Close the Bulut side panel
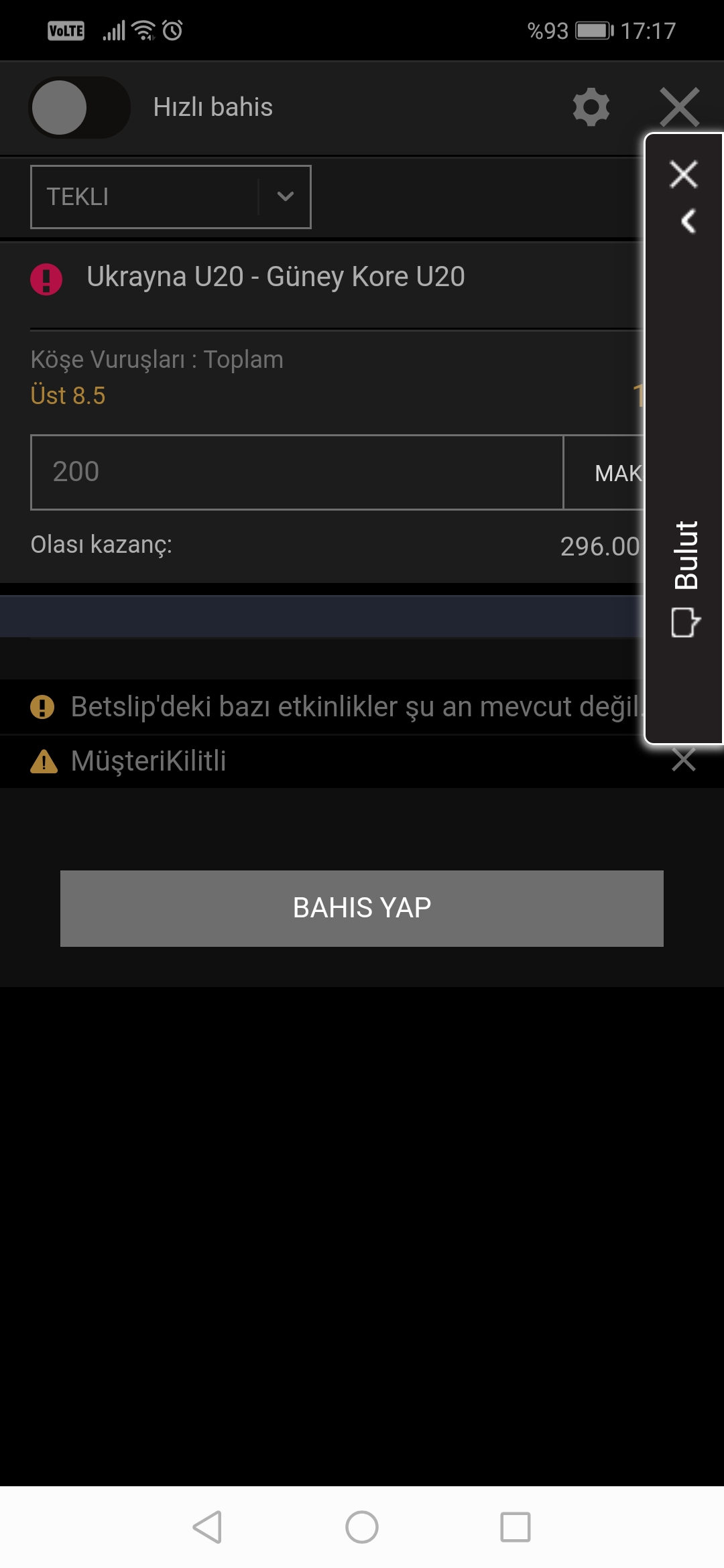724x1568 pixels. tap(684, 174)
